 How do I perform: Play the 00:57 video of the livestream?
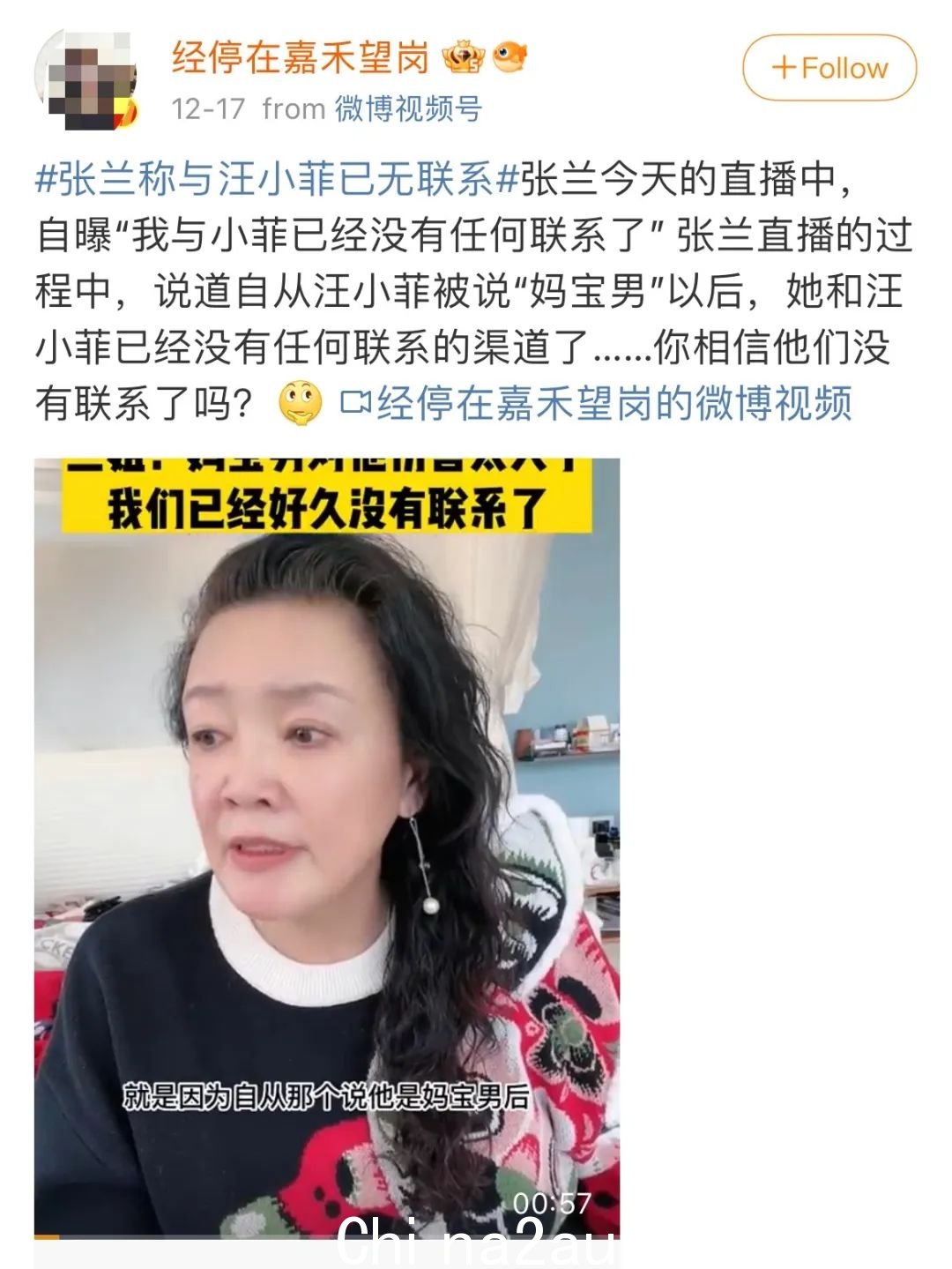click(327, 845)
